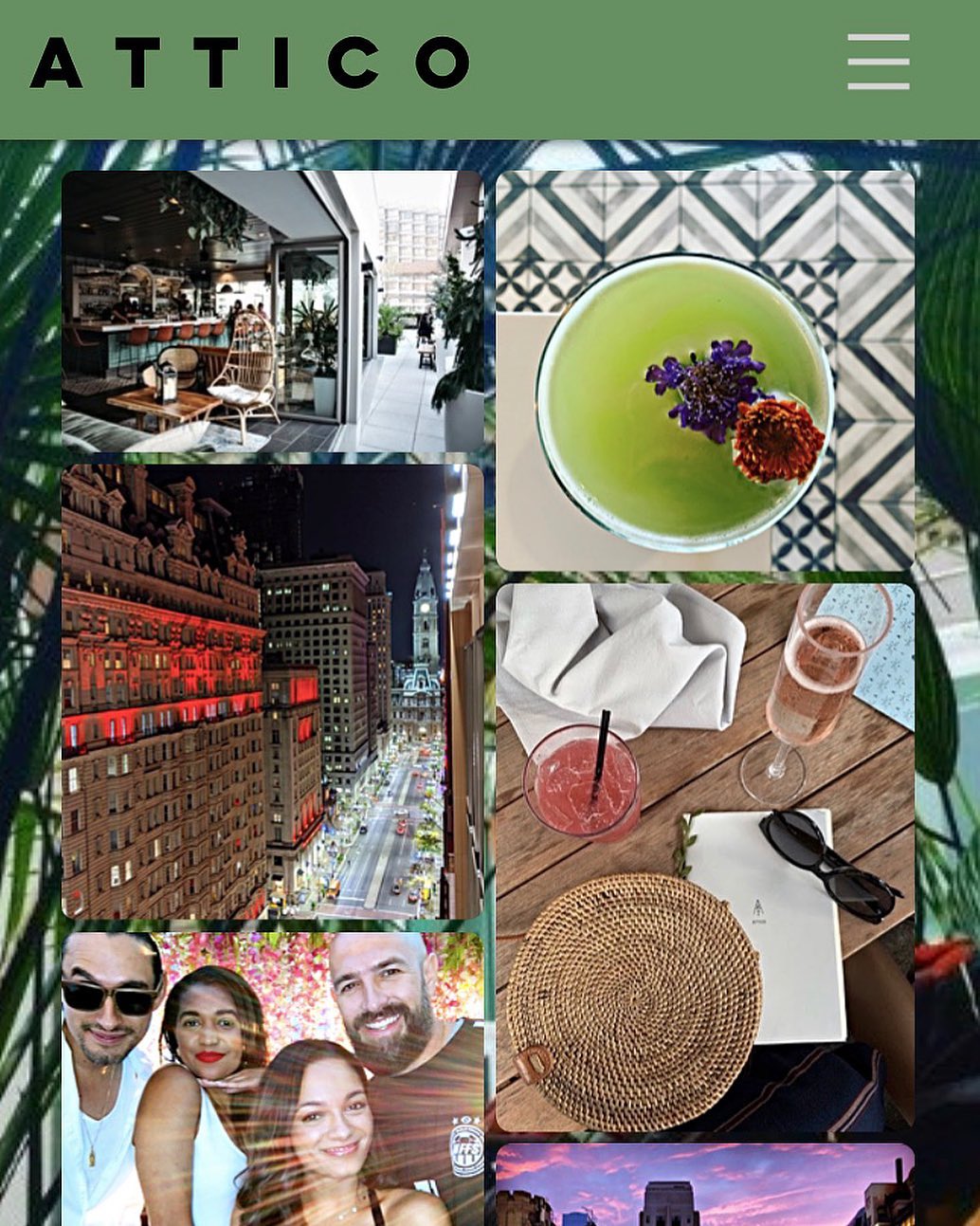Open the group selfie photo
The height and width of the screenshot is (1226, 980).
click(x=272, y=1079)
